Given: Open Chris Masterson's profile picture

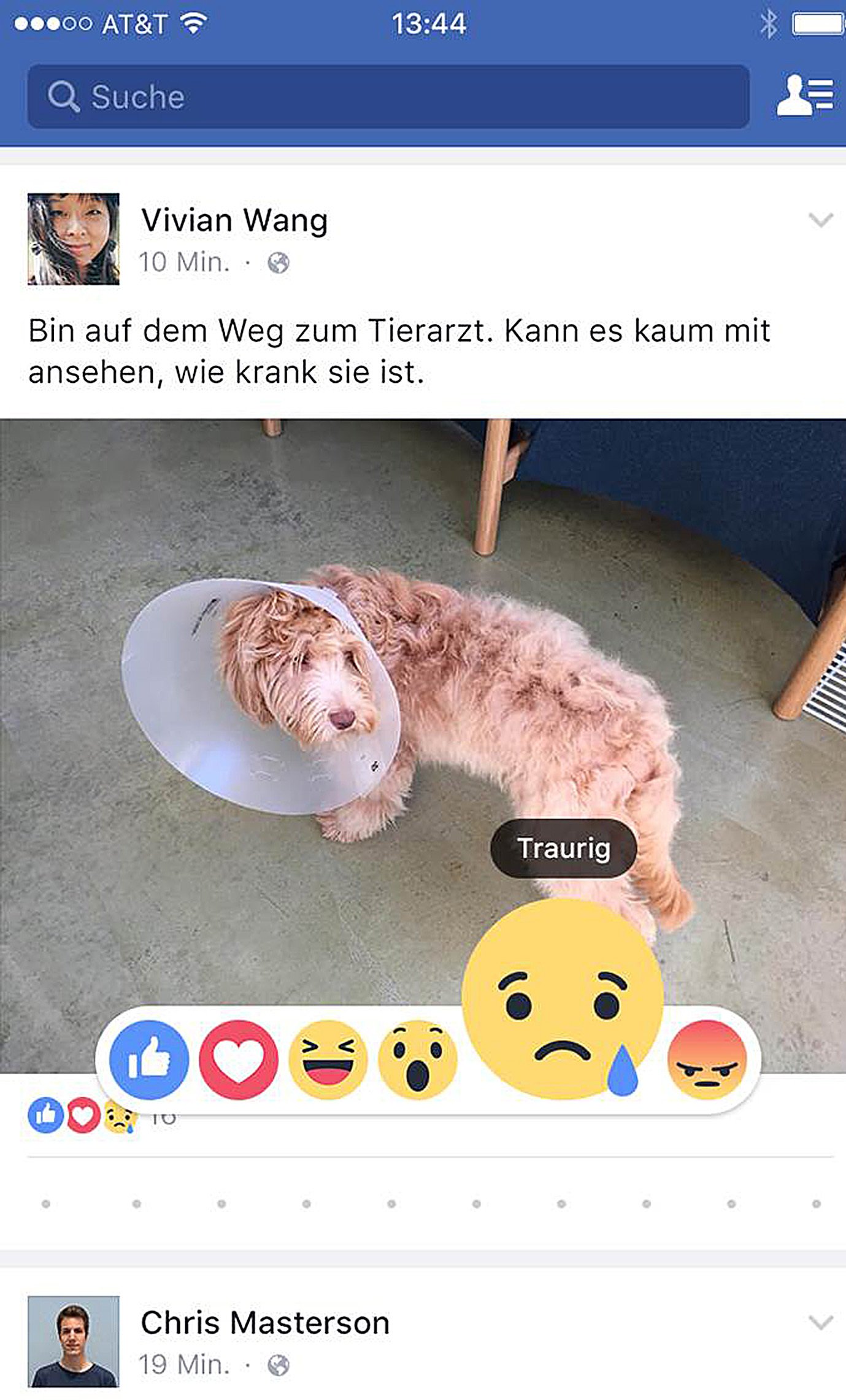Looking at the screenshot, I should tap(74, 1341).
